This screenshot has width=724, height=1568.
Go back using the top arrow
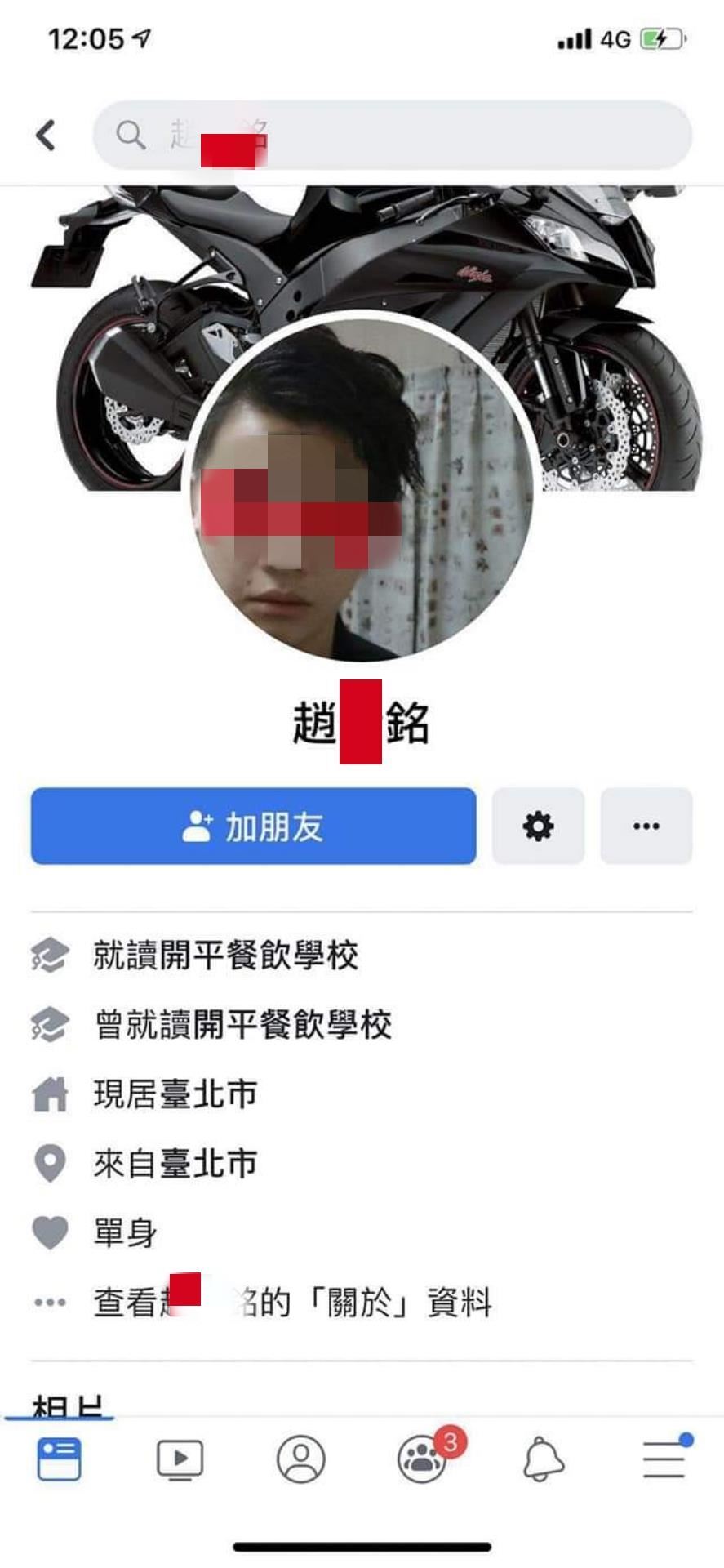pos(47,135)
